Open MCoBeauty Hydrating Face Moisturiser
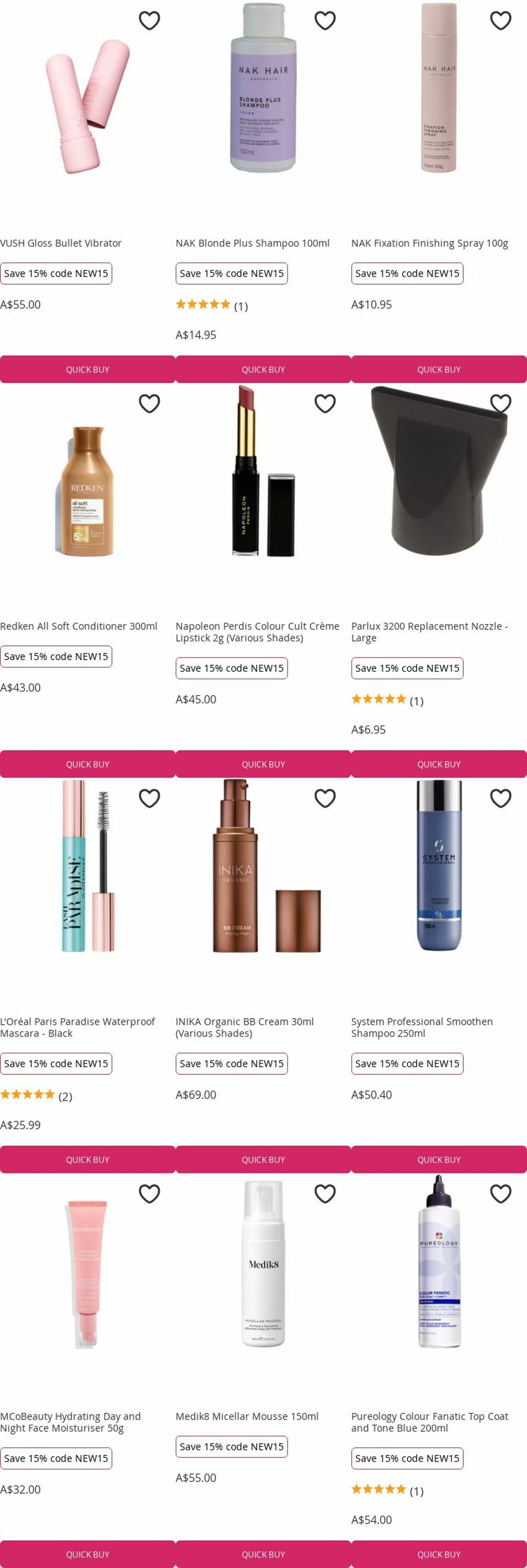This screenshot has height=1568, width=527. point(70,1422)
